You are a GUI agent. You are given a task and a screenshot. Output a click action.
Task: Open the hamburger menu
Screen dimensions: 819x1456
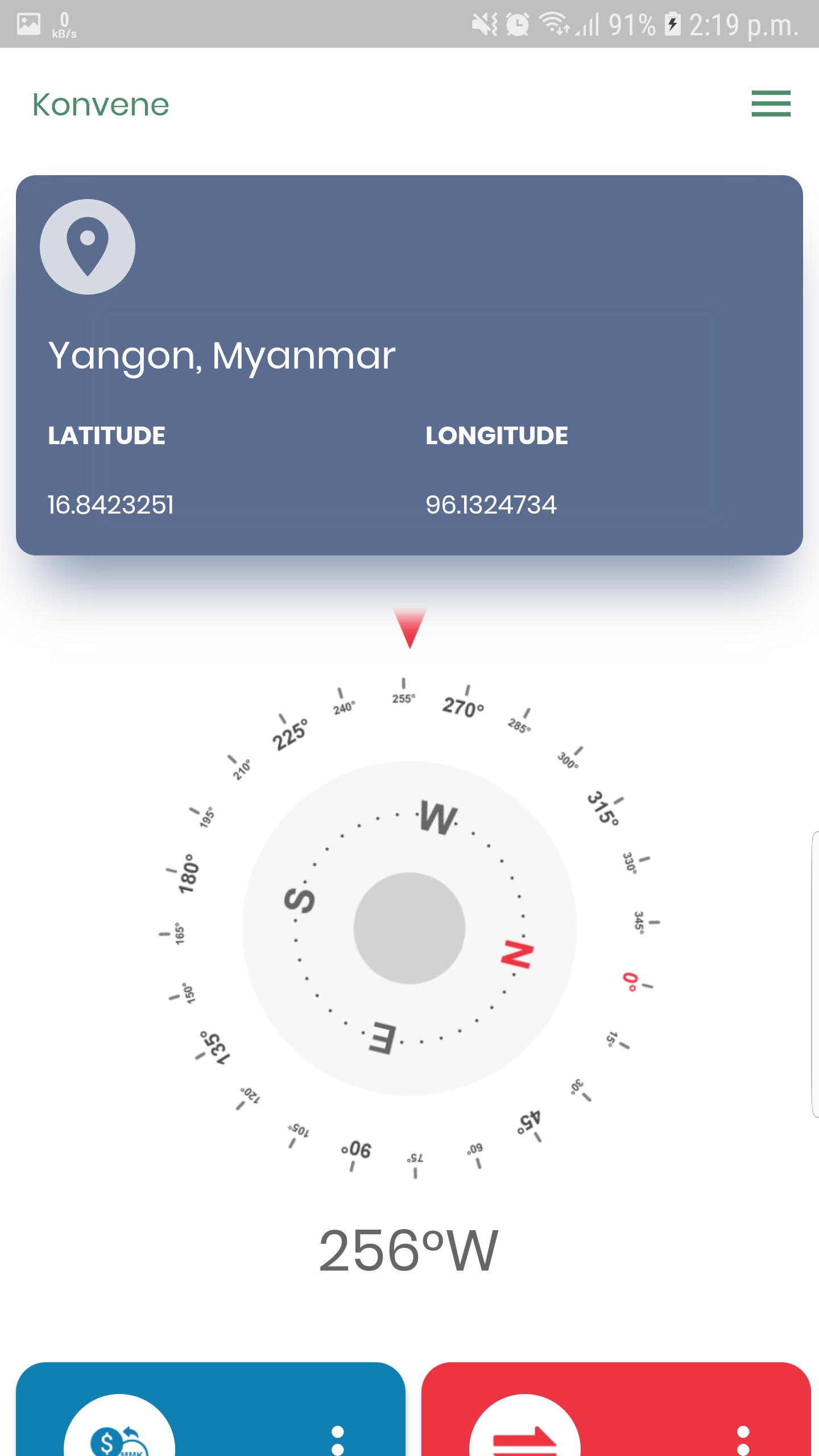pos(771,104)
